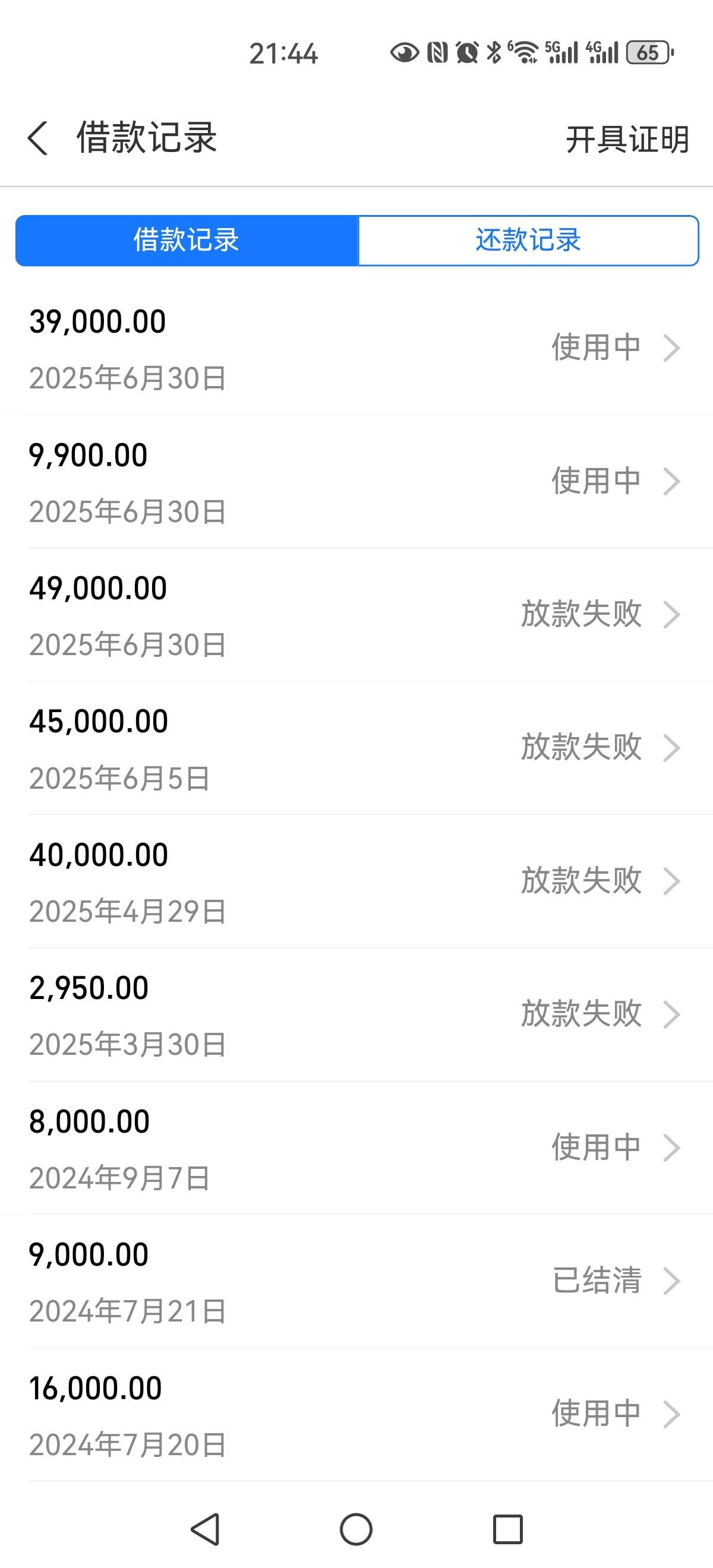
Task: Open the 2,950.00 放款失败 record
Action: (x=356, y=1014)
